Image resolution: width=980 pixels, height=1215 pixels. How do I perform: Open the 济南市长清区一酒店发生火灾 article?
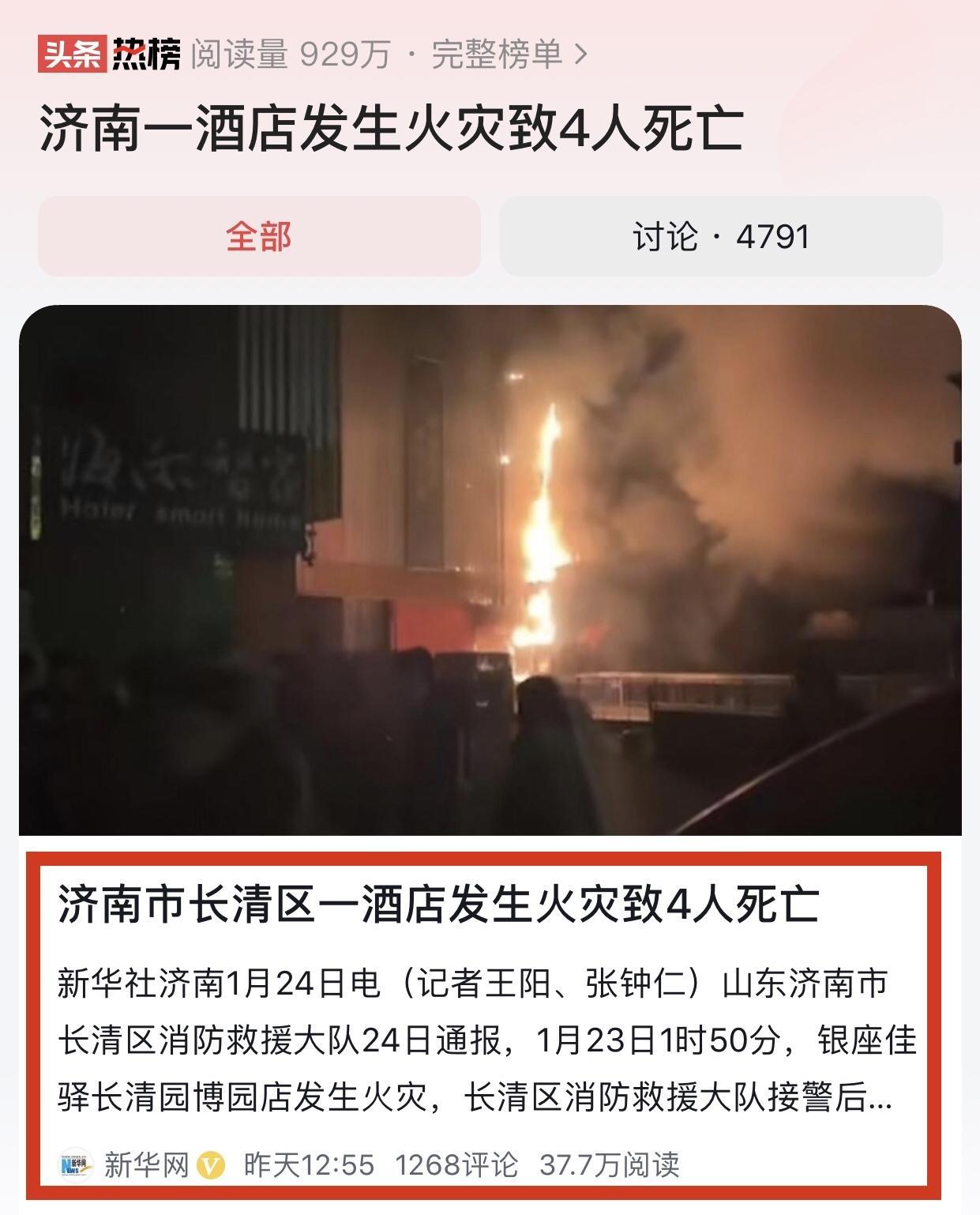point(439,905)
